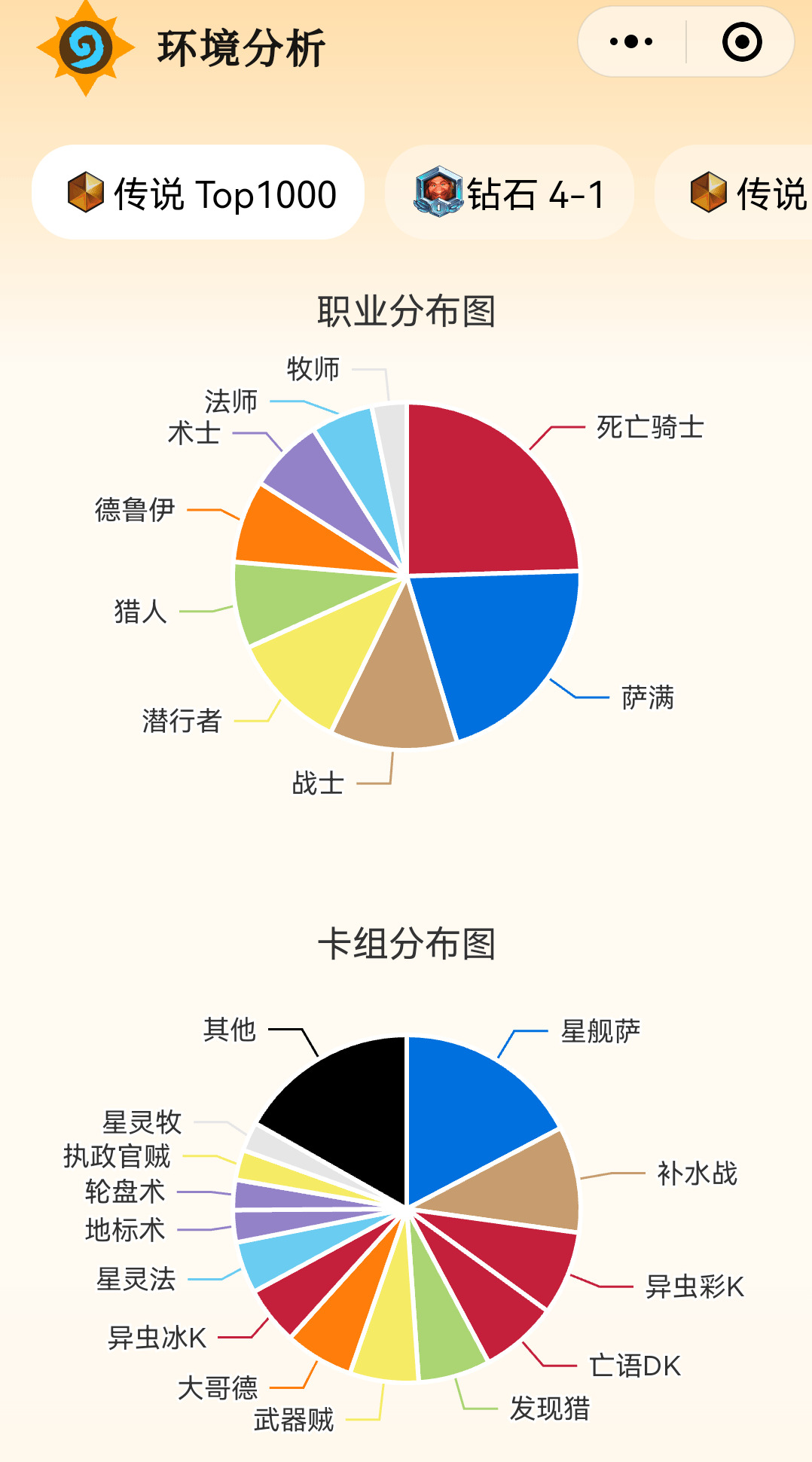Open the mini program three-dot menu

pyautogui.click(x=631, y=42)
